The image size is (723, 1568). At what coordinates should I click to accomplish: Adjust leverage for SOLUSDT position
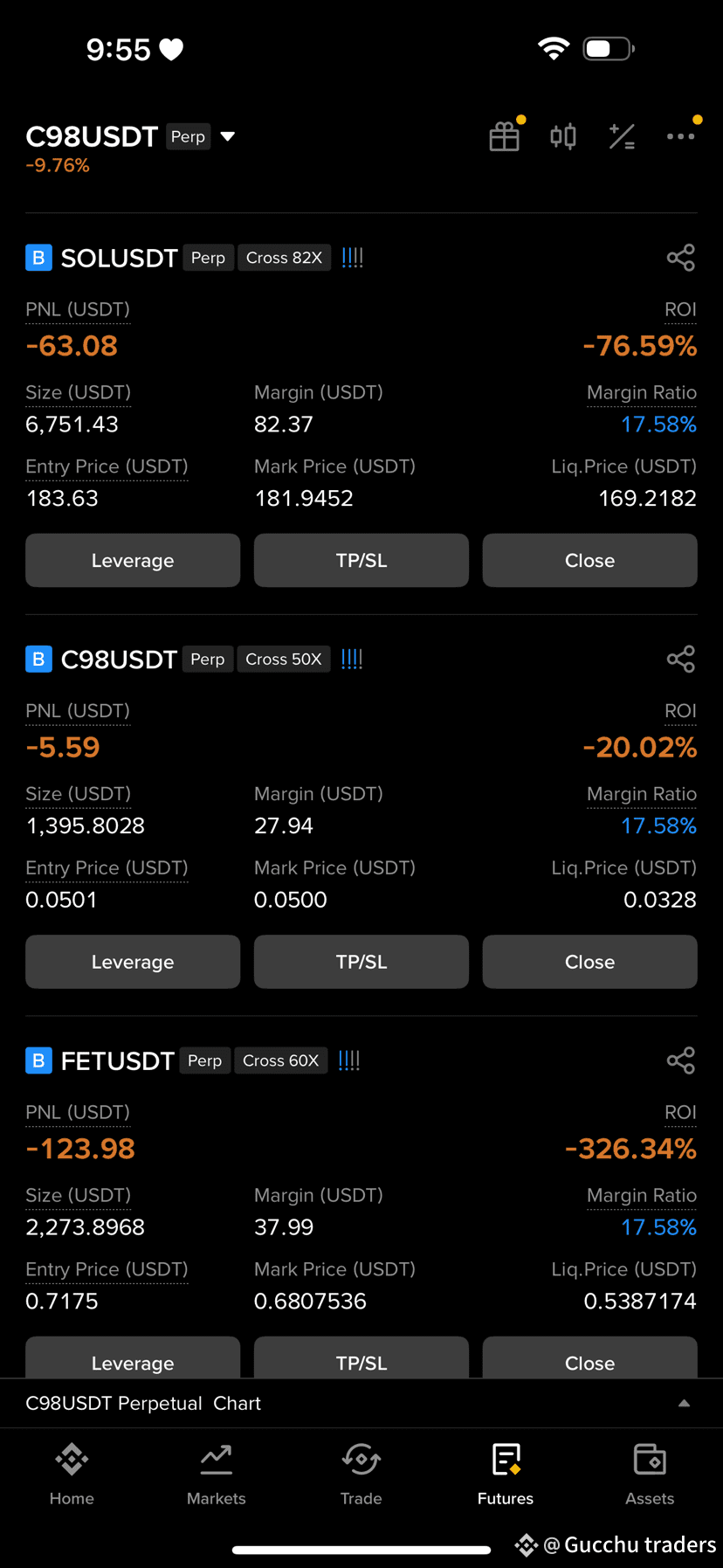click(x=133, y=560)
